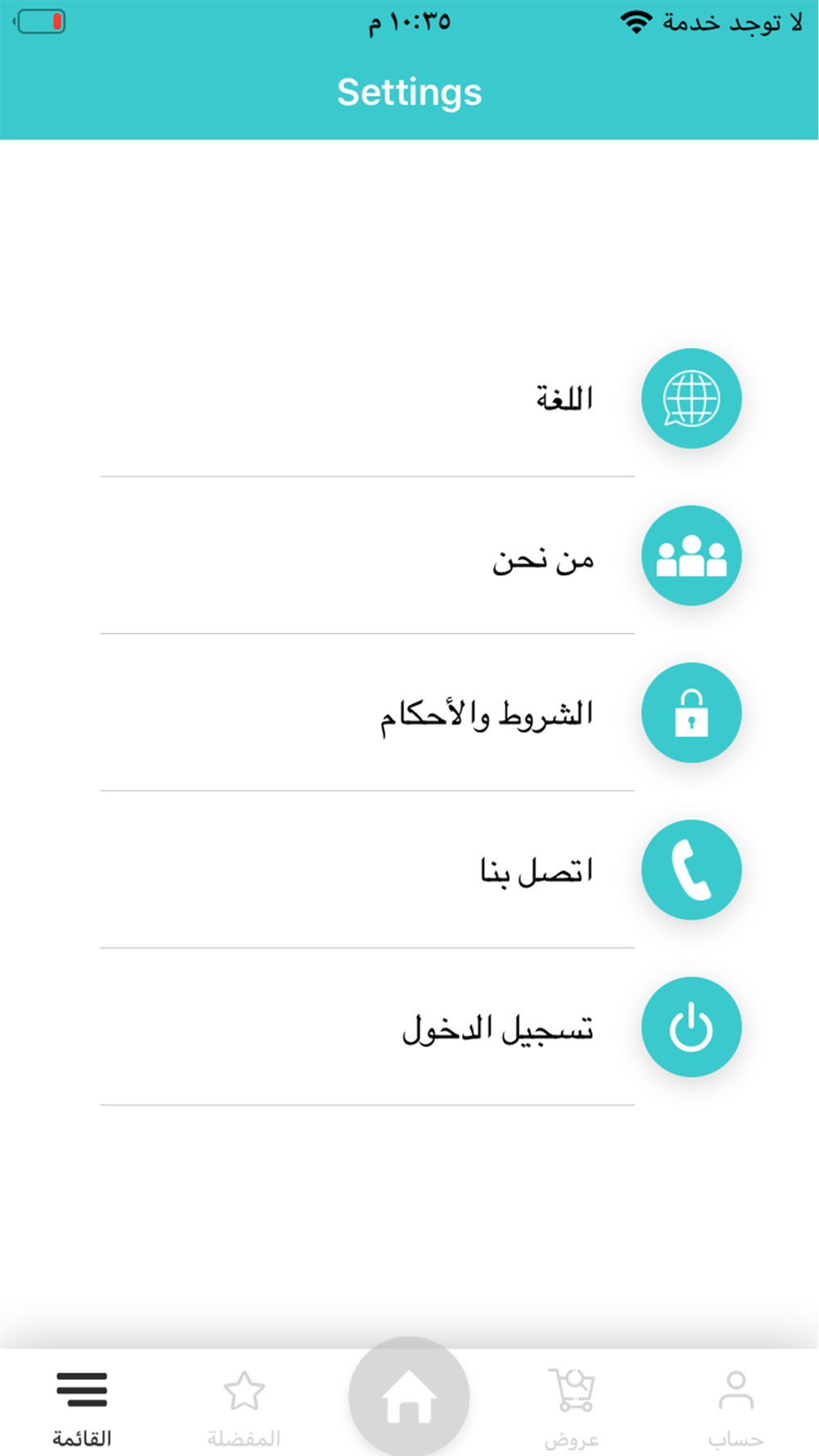Open من نحن (About us)
Viewport: 819px width, 1456px height.
[x=421, y=556]
